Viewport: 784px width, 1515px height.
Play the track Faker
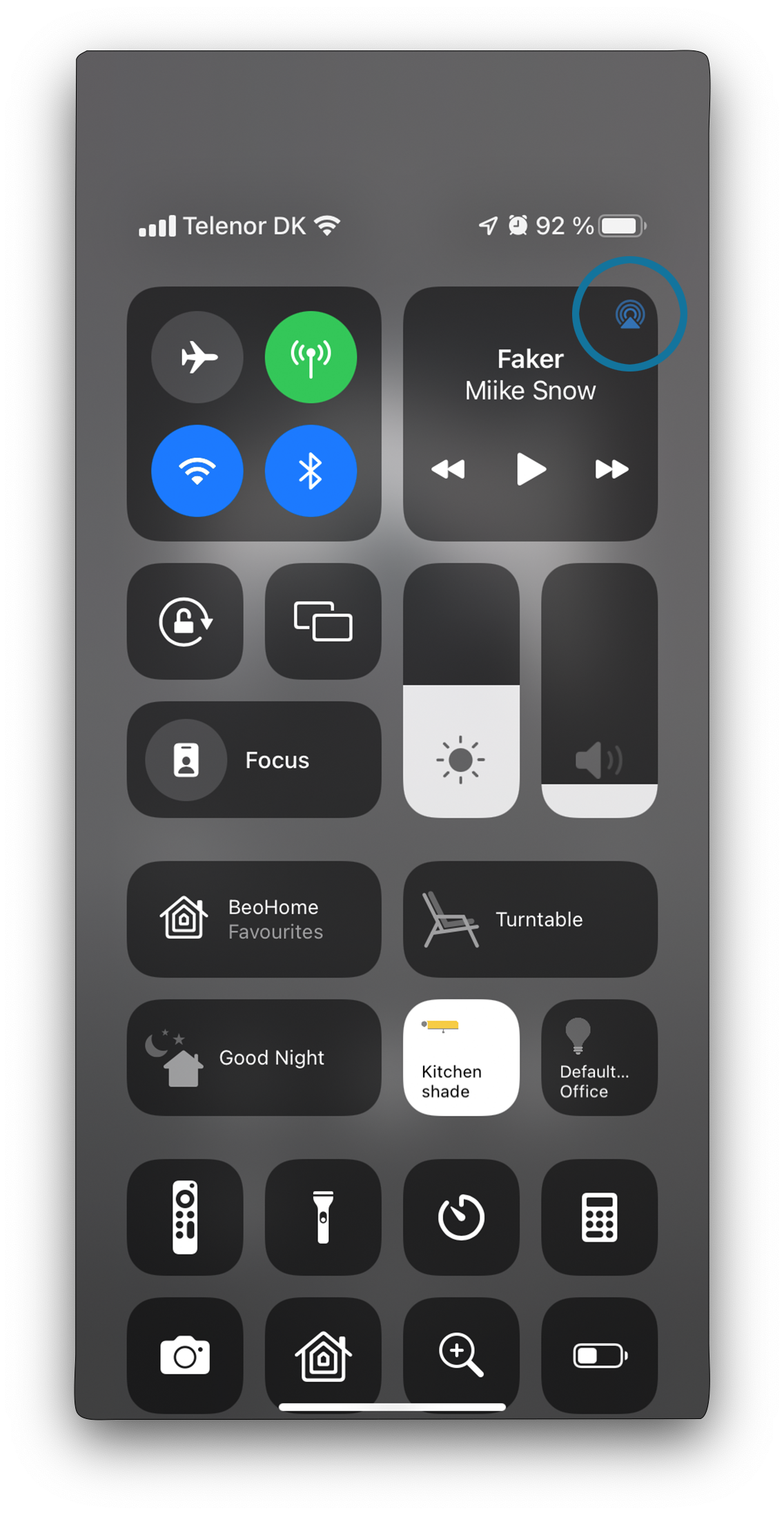coord(530,469)
